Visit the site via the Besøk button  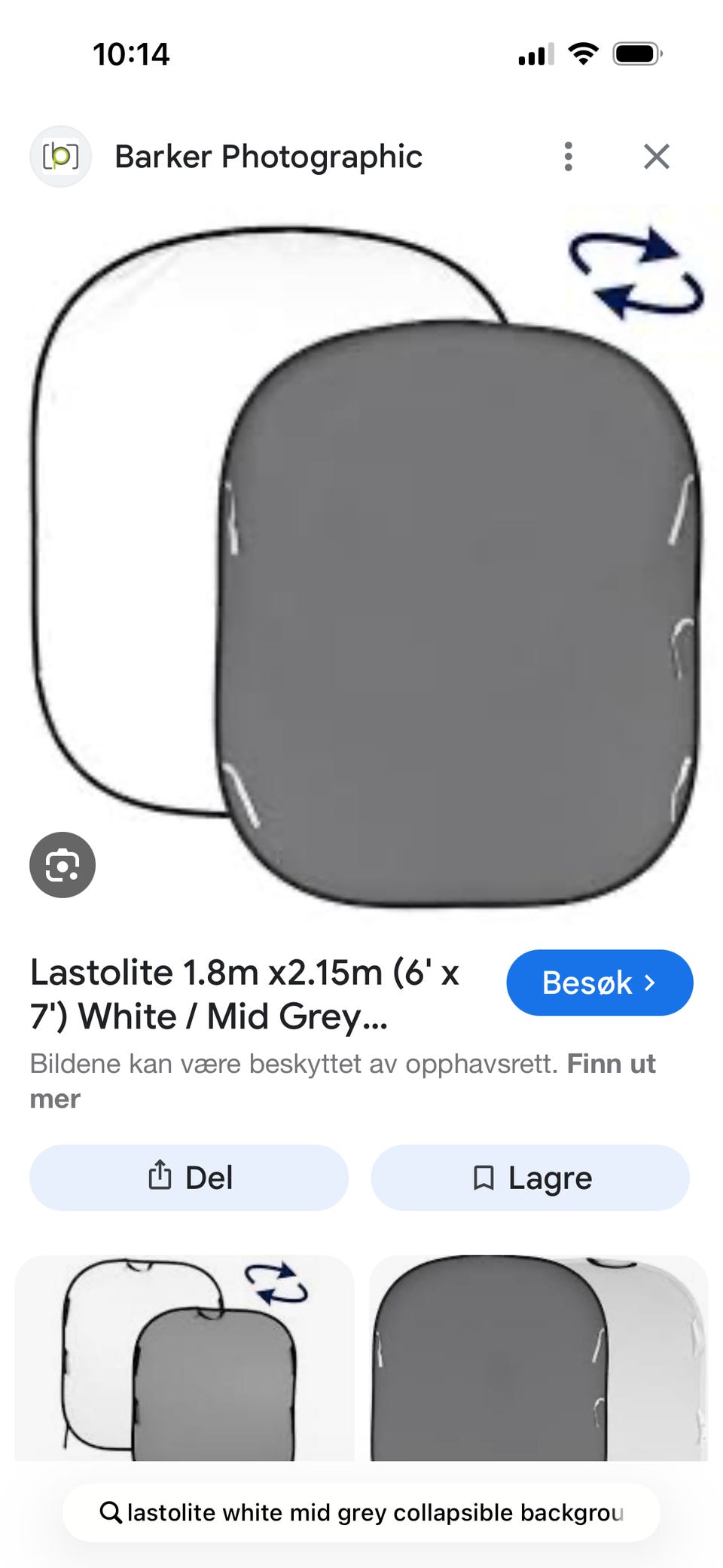pos(599,982)
